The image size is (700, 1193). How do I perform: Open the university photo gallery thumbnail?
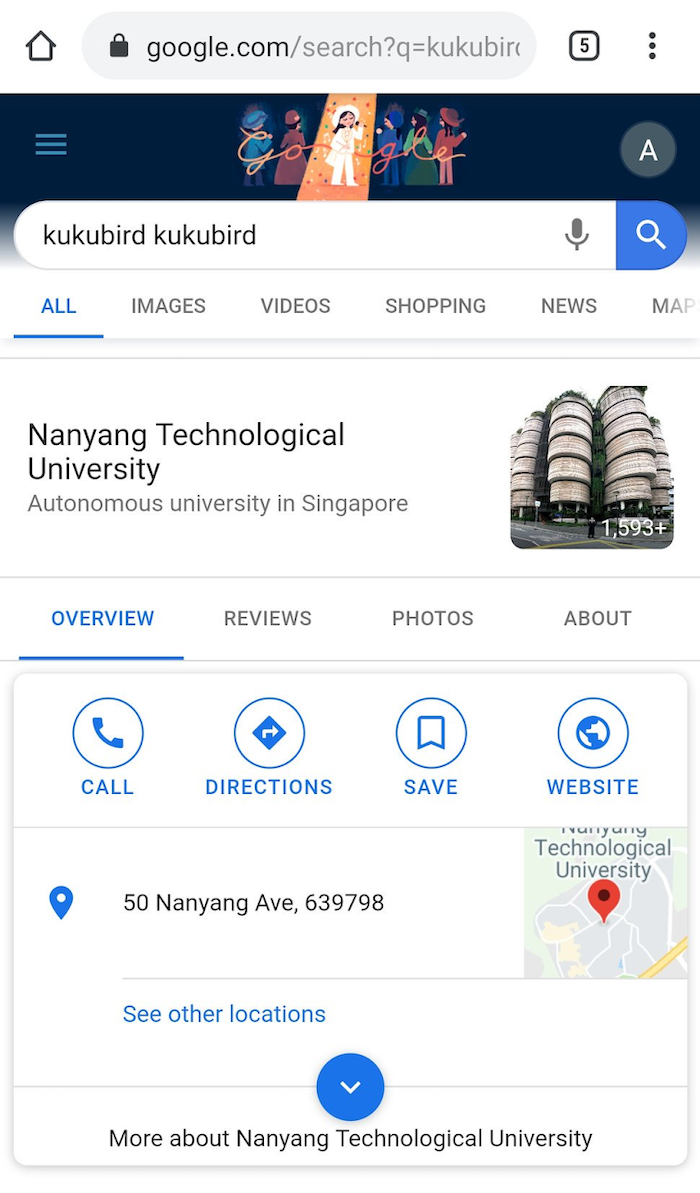[x=592, y=467]
